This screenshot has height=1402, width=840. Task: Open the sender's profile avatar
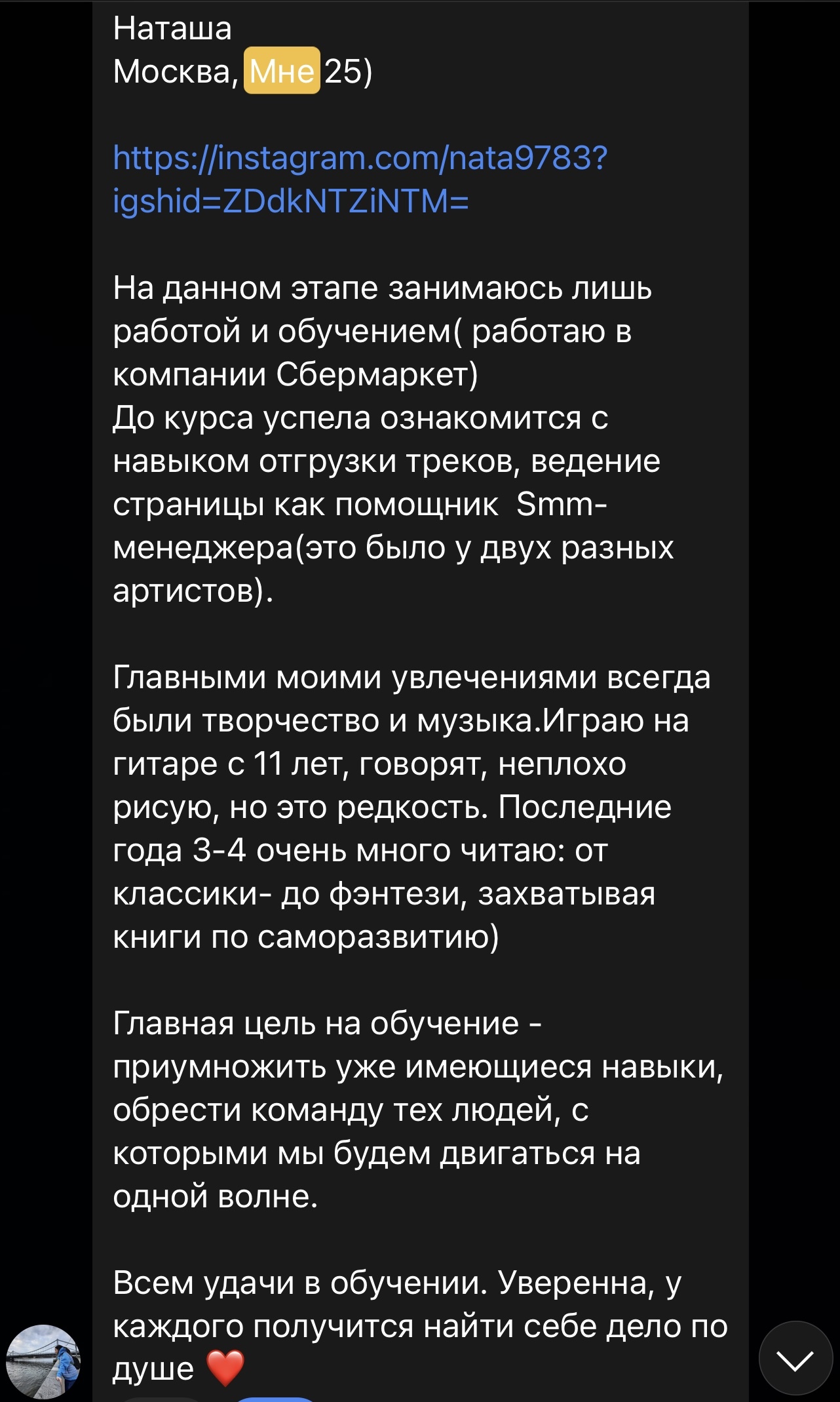click(43, 1361)
